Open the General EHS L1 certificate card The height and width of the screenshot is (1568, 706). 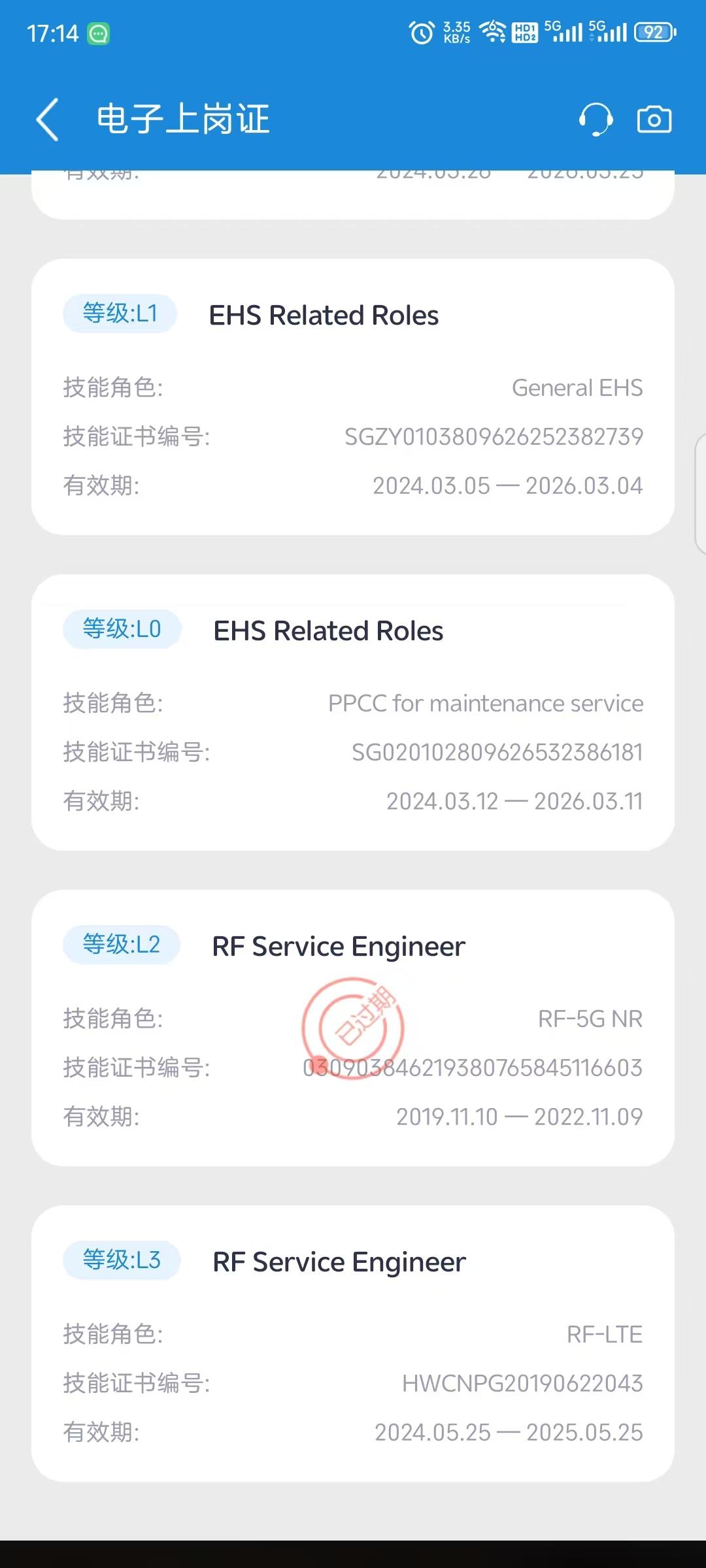coord(353,397)
